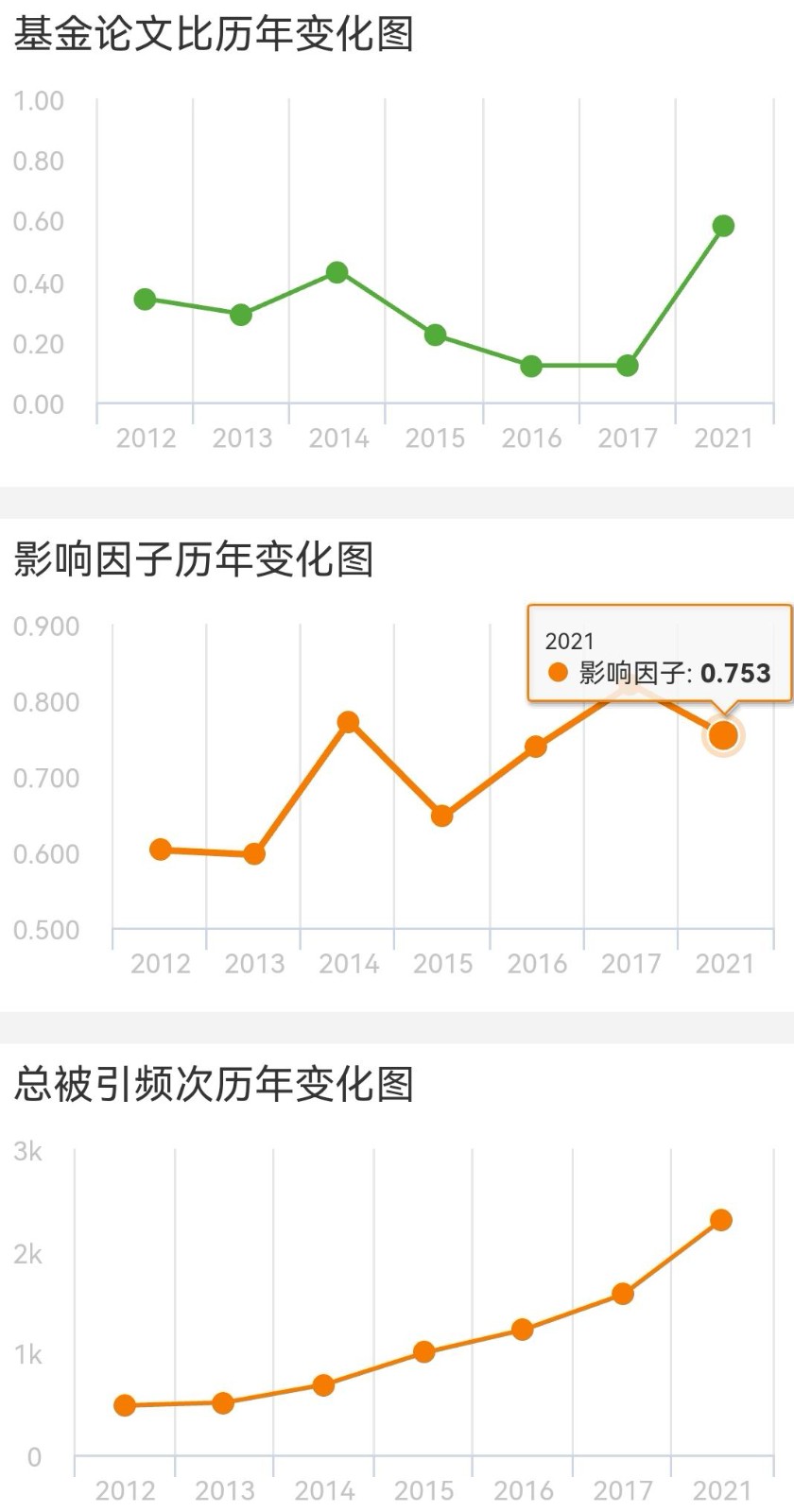
Task: Select the 2021 point on the 总被引频次 chart
Action: click(x=721, y=1220)
